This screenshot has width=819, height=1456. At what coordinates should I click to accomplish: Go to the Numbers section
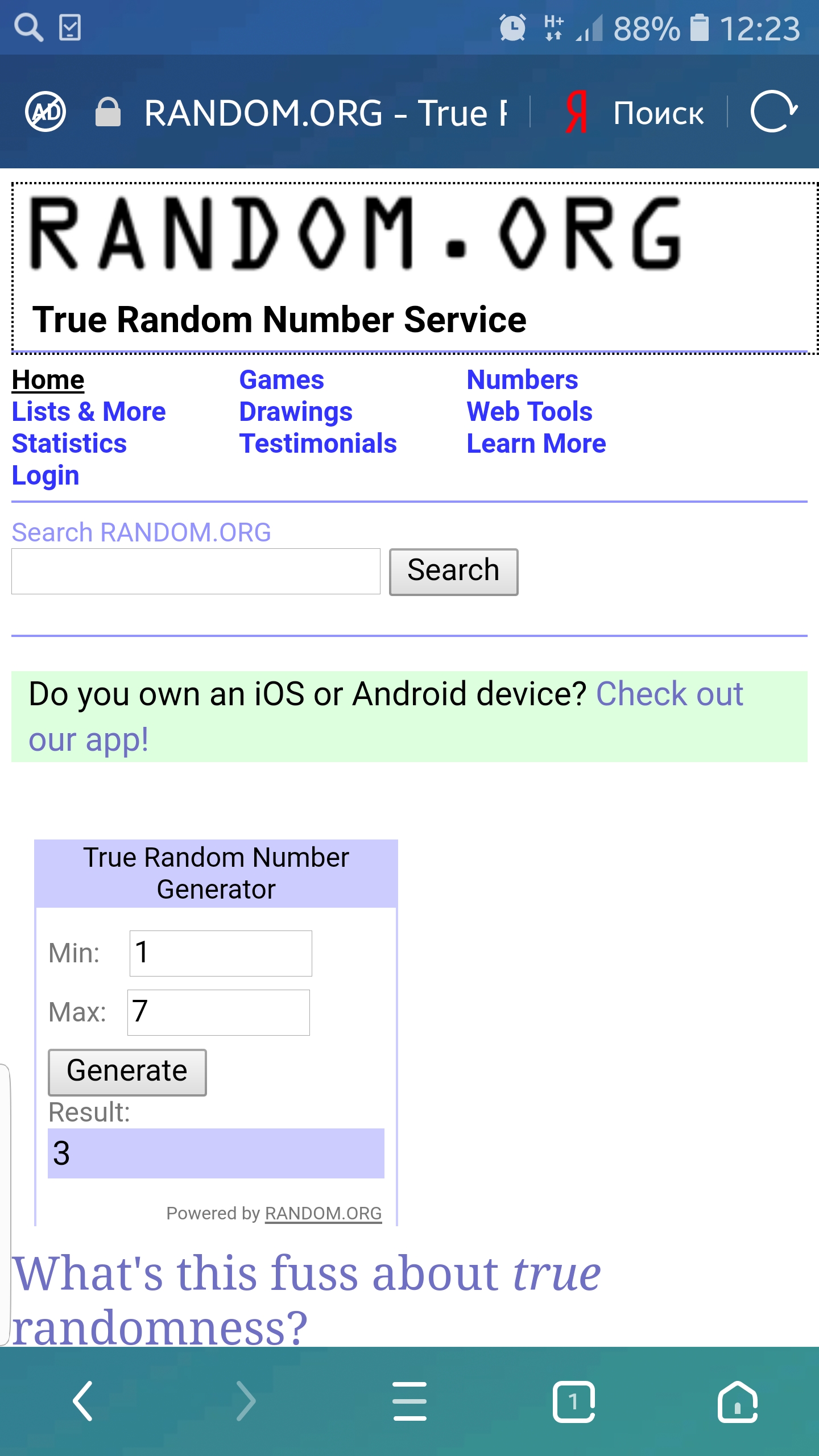coord(522,380)
